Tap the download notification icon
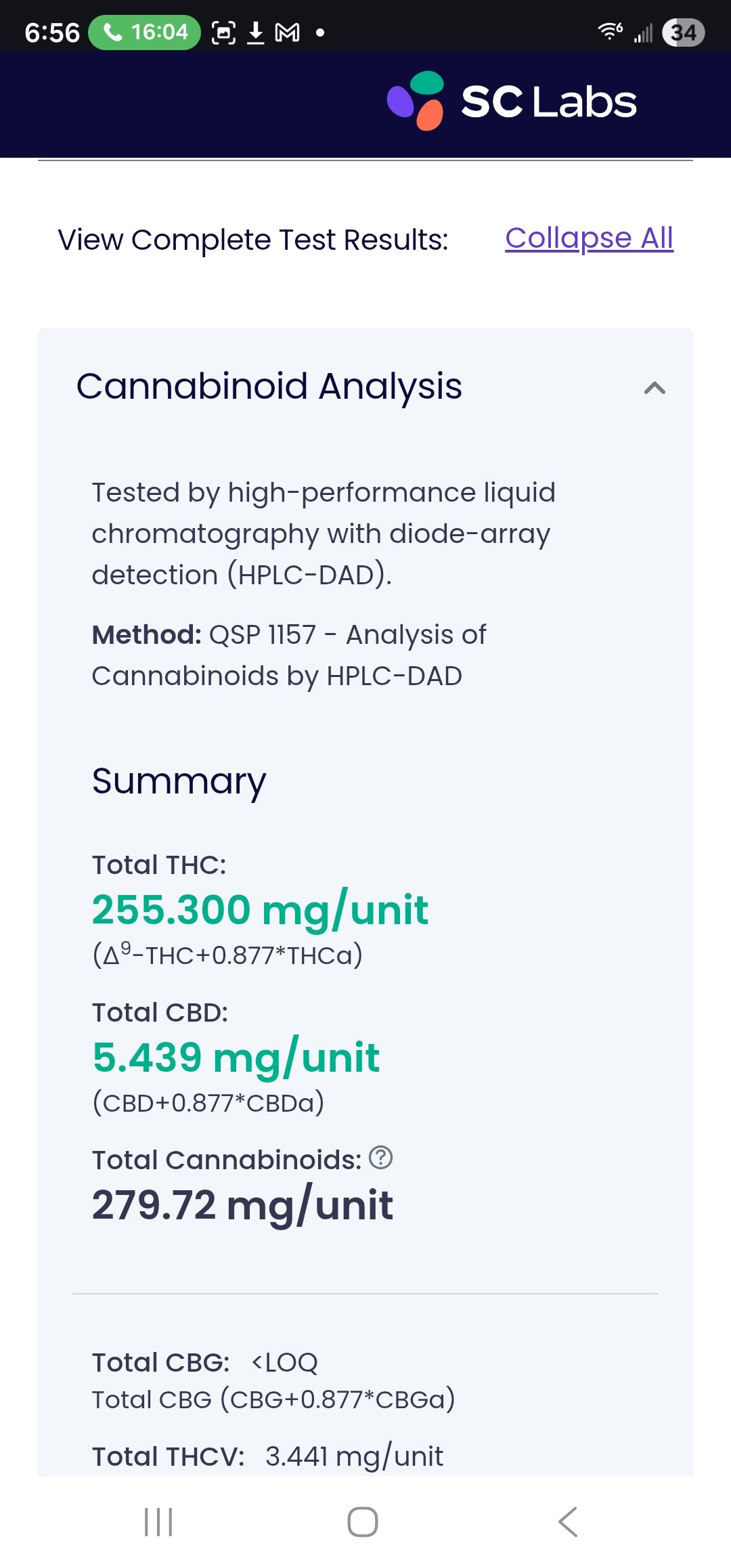This screenshot has height=1568, width=731. (x=257, y=31)
